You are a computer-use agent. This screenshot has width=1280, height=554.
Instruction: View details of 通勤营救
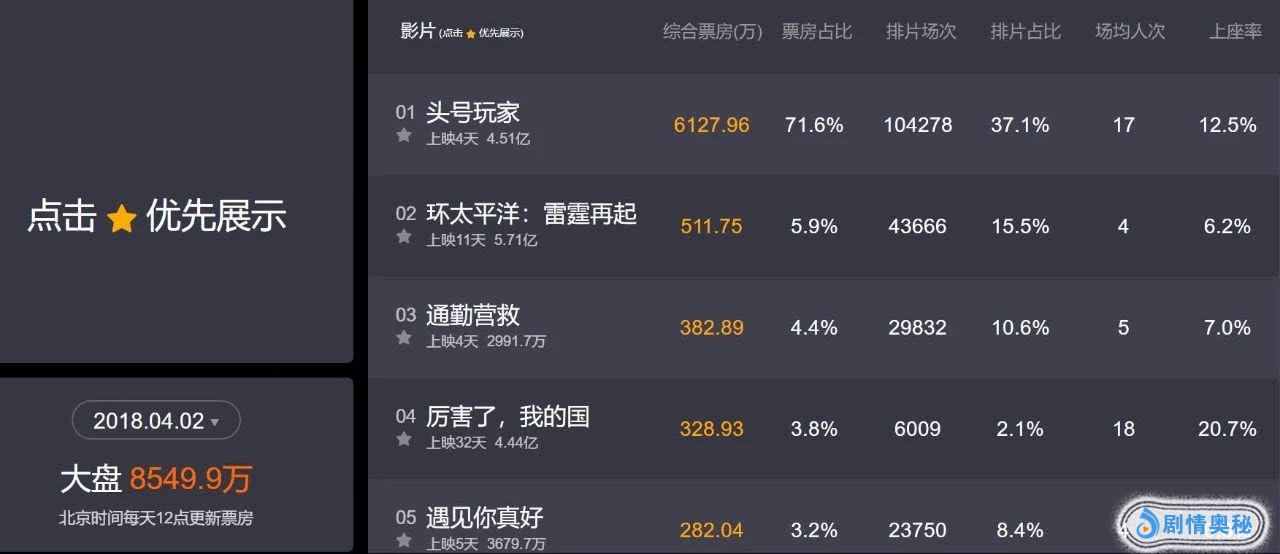pyautogui.click(x=473, y=315)
